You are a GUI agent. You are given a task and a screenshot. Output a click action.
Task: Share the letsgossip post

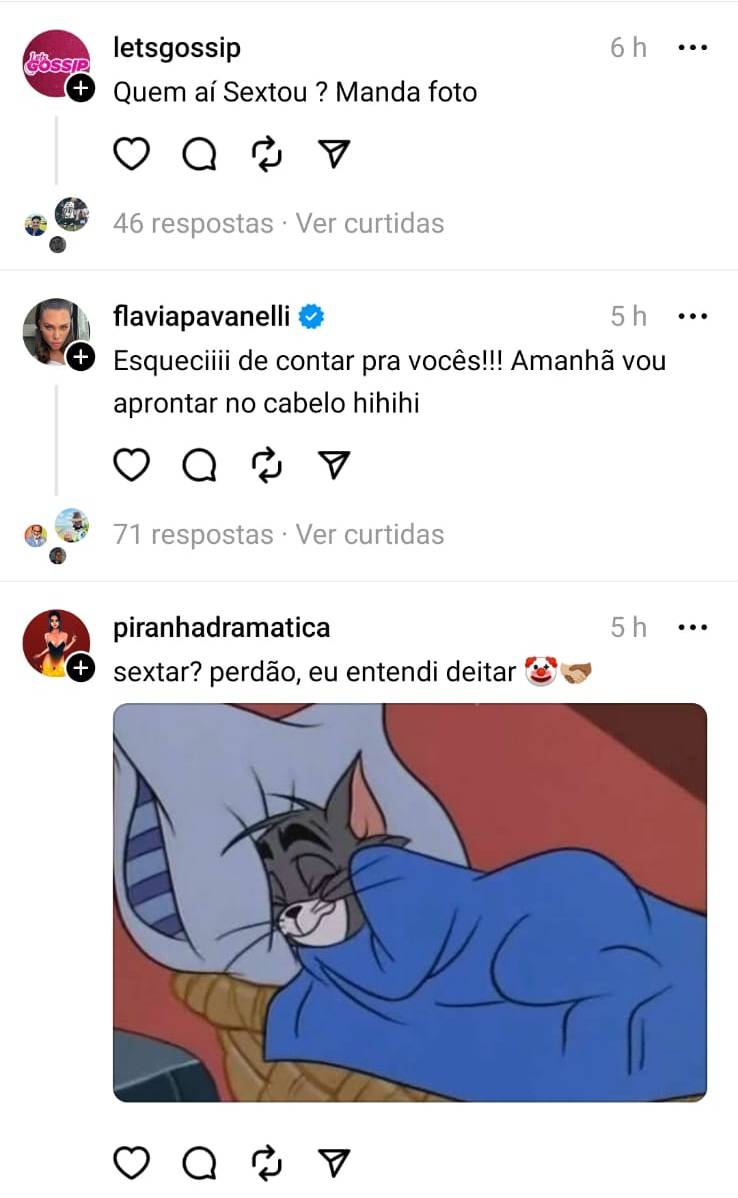coord(334,153)
